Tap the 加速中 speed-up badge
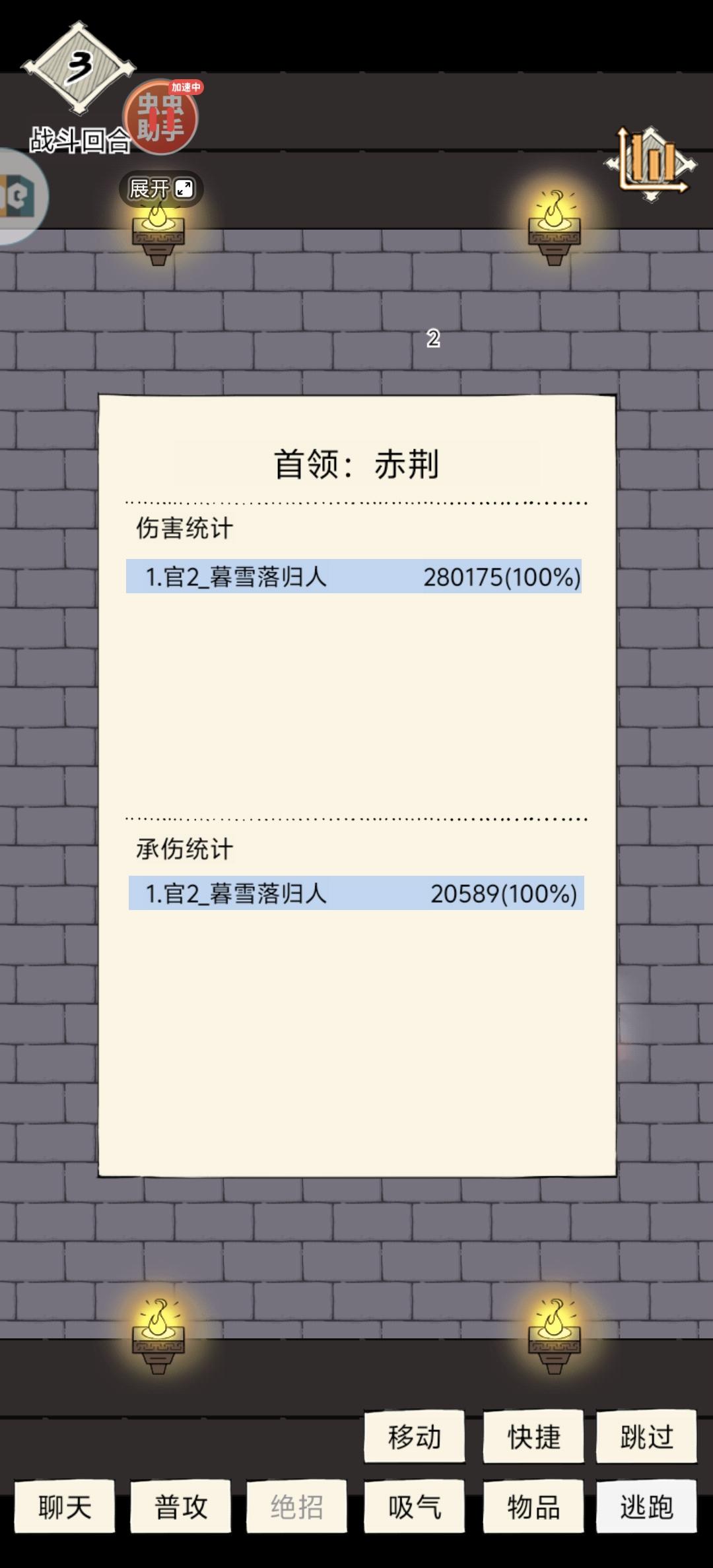 [186, 88]
